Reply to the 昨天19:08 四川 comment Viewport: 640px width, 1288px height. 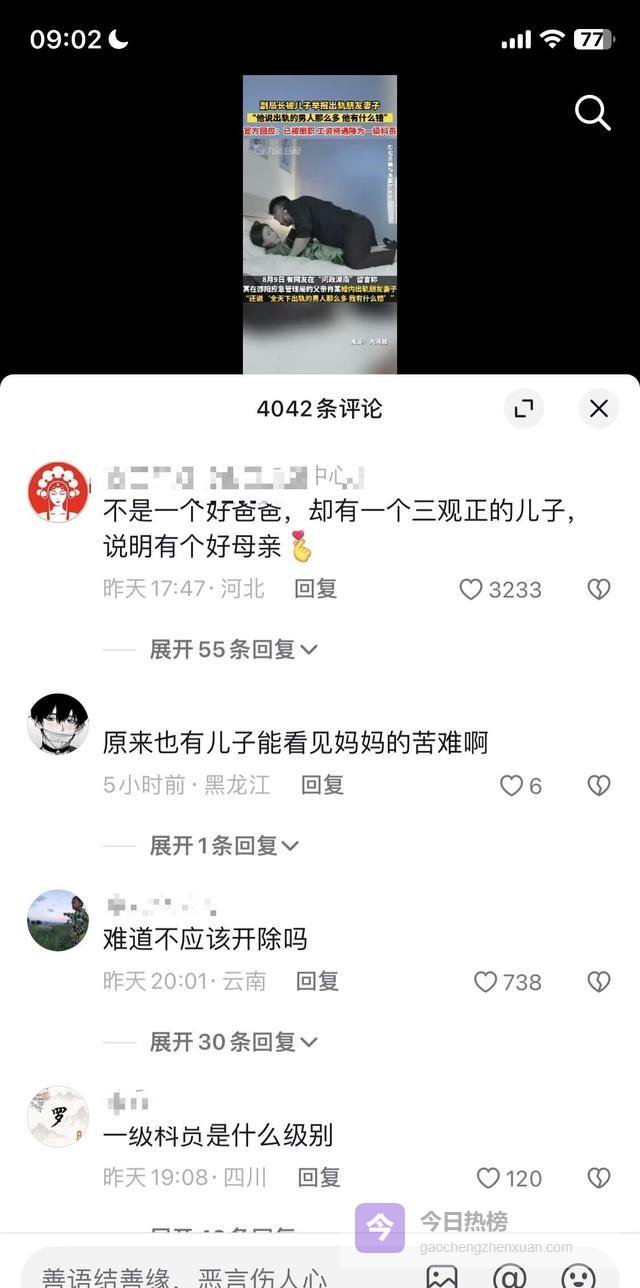tap(319, 1177)
